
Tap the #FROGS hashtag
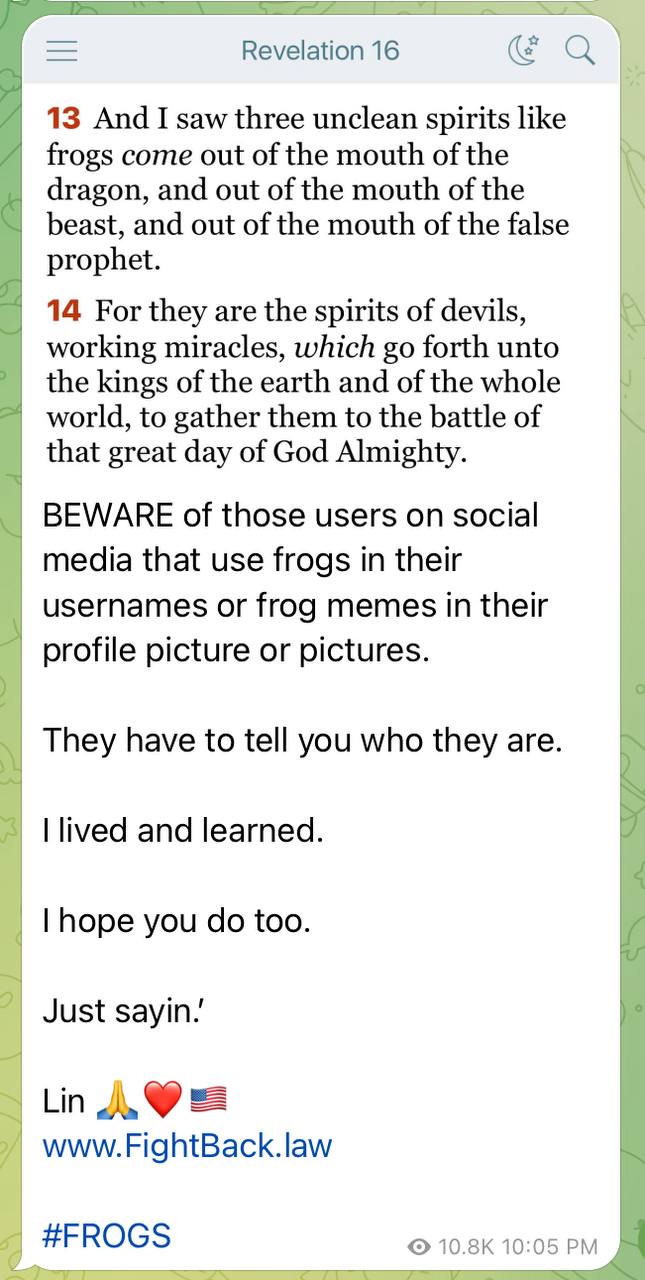[x=107, y=1235]
